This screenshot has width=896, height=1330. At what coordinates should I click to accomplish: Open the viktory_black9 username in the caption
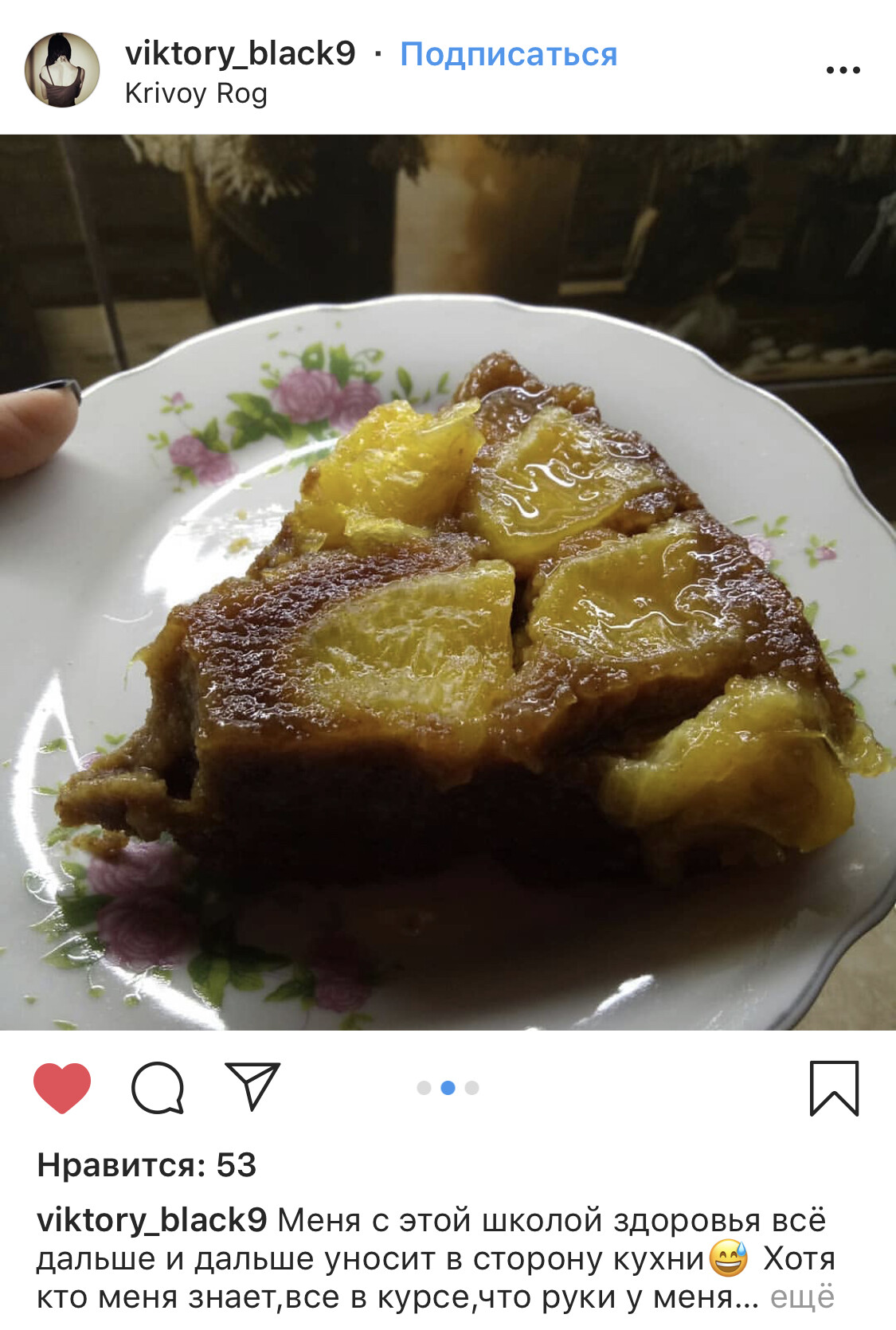click(151, 1220)
